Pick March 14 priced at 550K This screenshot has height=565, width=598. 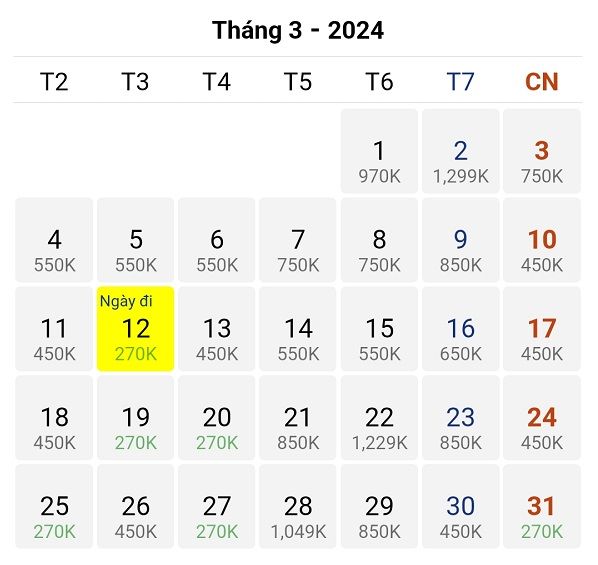pyautogui.click(x=298, y=329)
